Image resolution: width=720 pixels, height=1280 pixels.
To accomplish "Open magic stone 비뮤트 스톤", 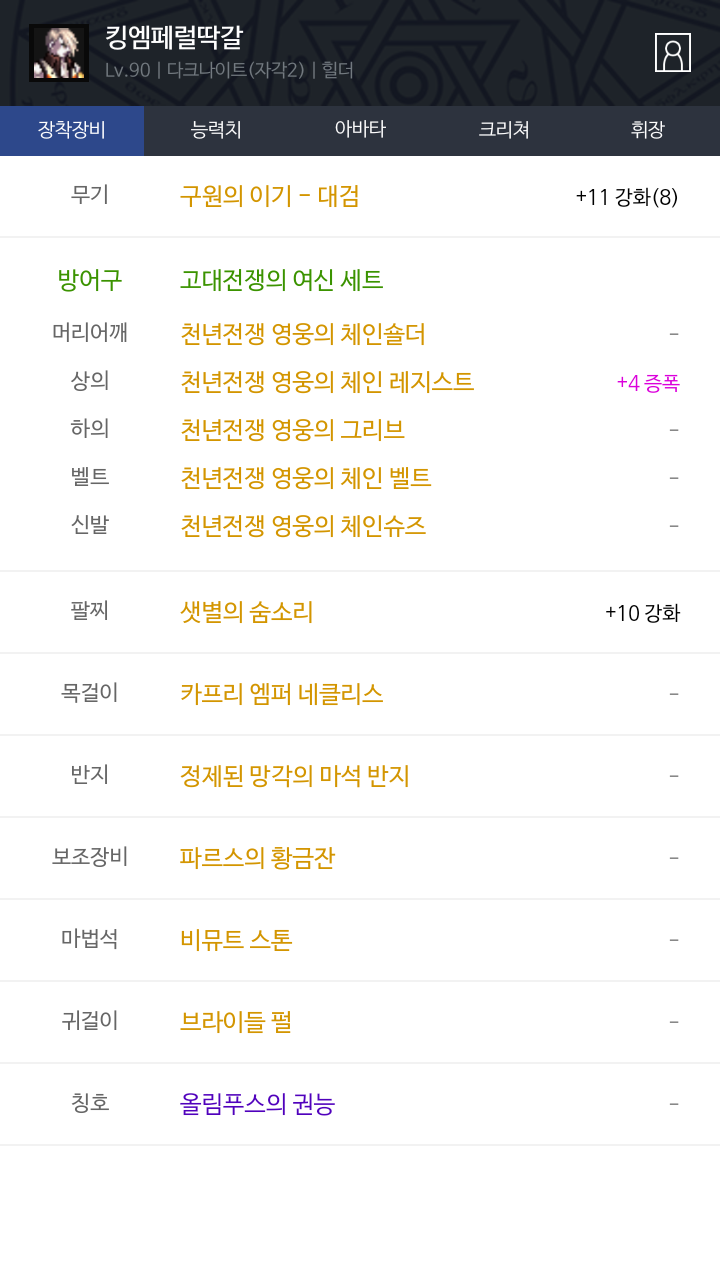I will point(236,940).
